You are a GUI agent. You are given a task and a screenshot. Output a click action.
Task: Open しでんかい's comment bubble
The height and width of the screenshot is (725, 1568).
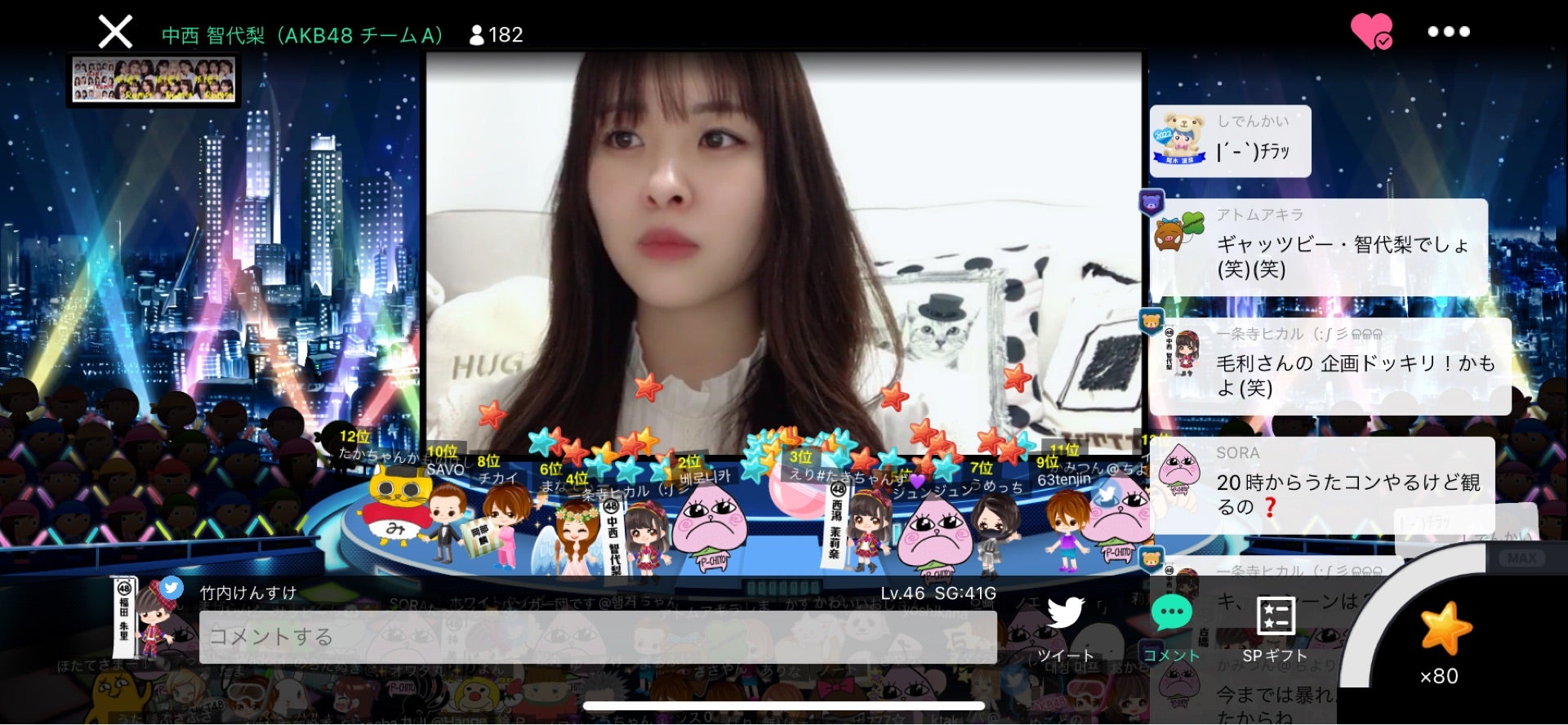[x=1230, y=141]
